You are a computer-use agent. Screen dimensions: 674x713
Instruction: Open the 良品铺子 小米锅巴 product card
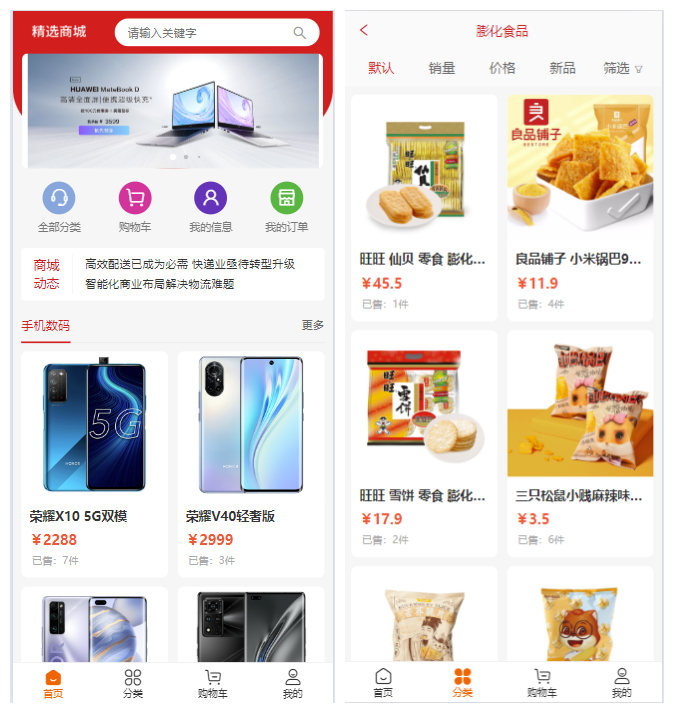click(580, 207)
